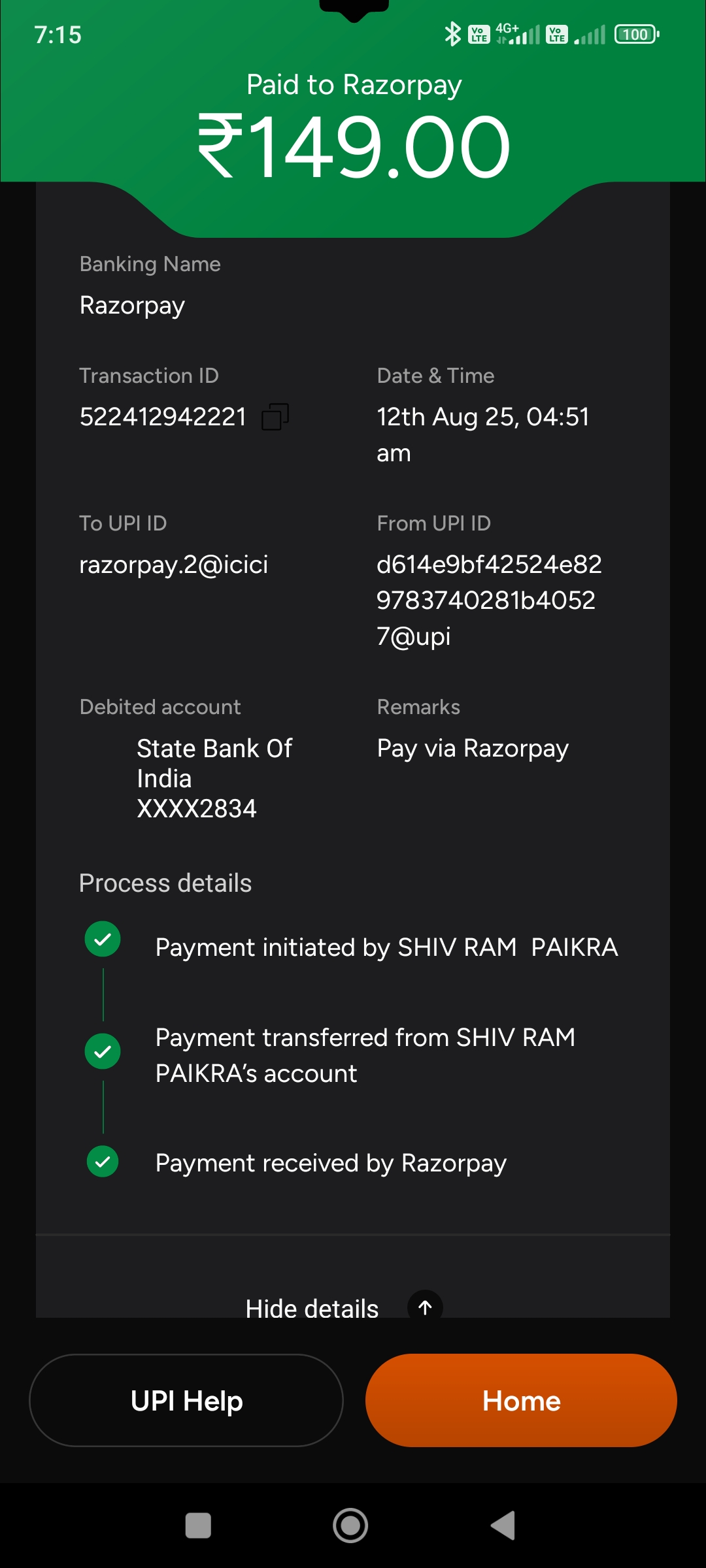
Task: Copy the transaction ID 522412942221
Action: [275, 417]
